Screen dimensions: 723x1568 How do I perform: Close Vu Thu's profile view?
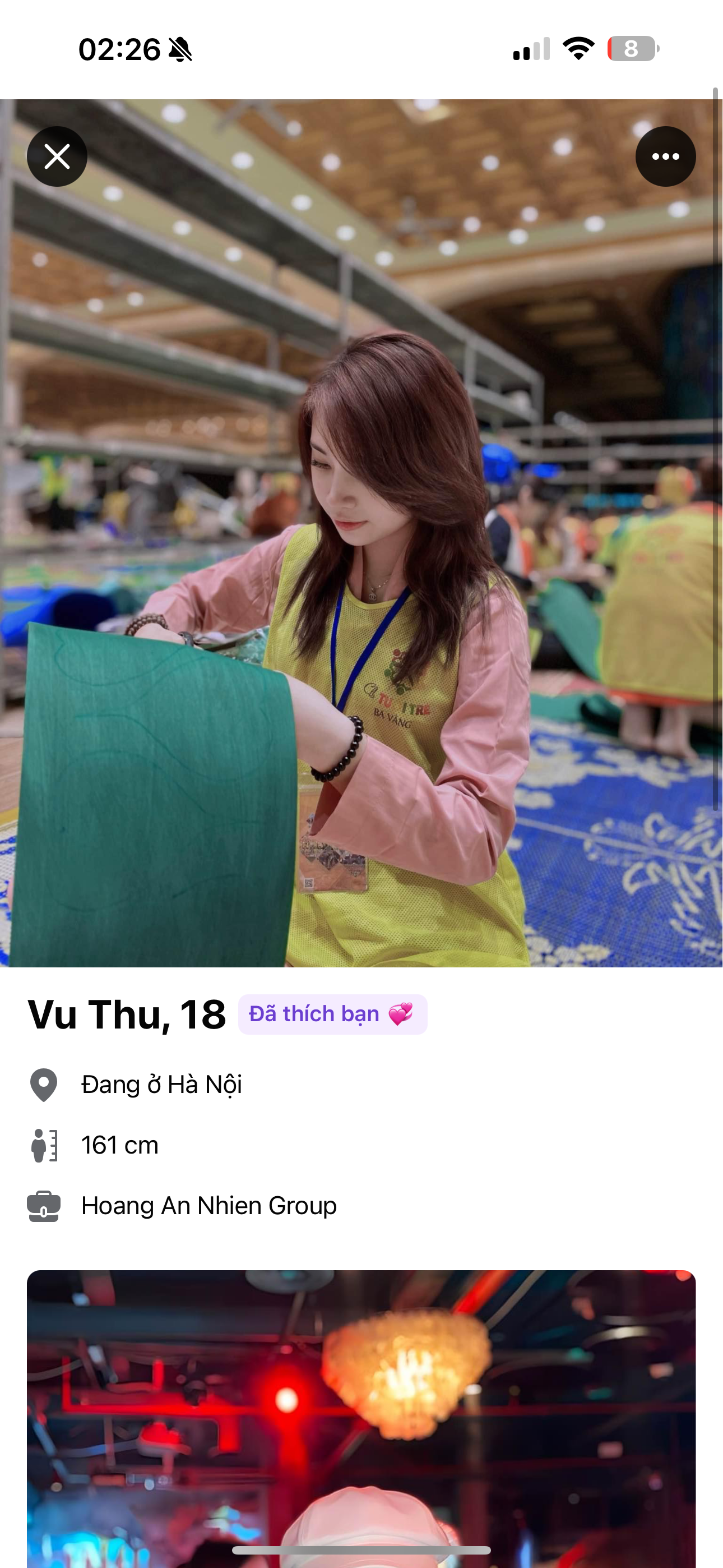click(57, 156)
